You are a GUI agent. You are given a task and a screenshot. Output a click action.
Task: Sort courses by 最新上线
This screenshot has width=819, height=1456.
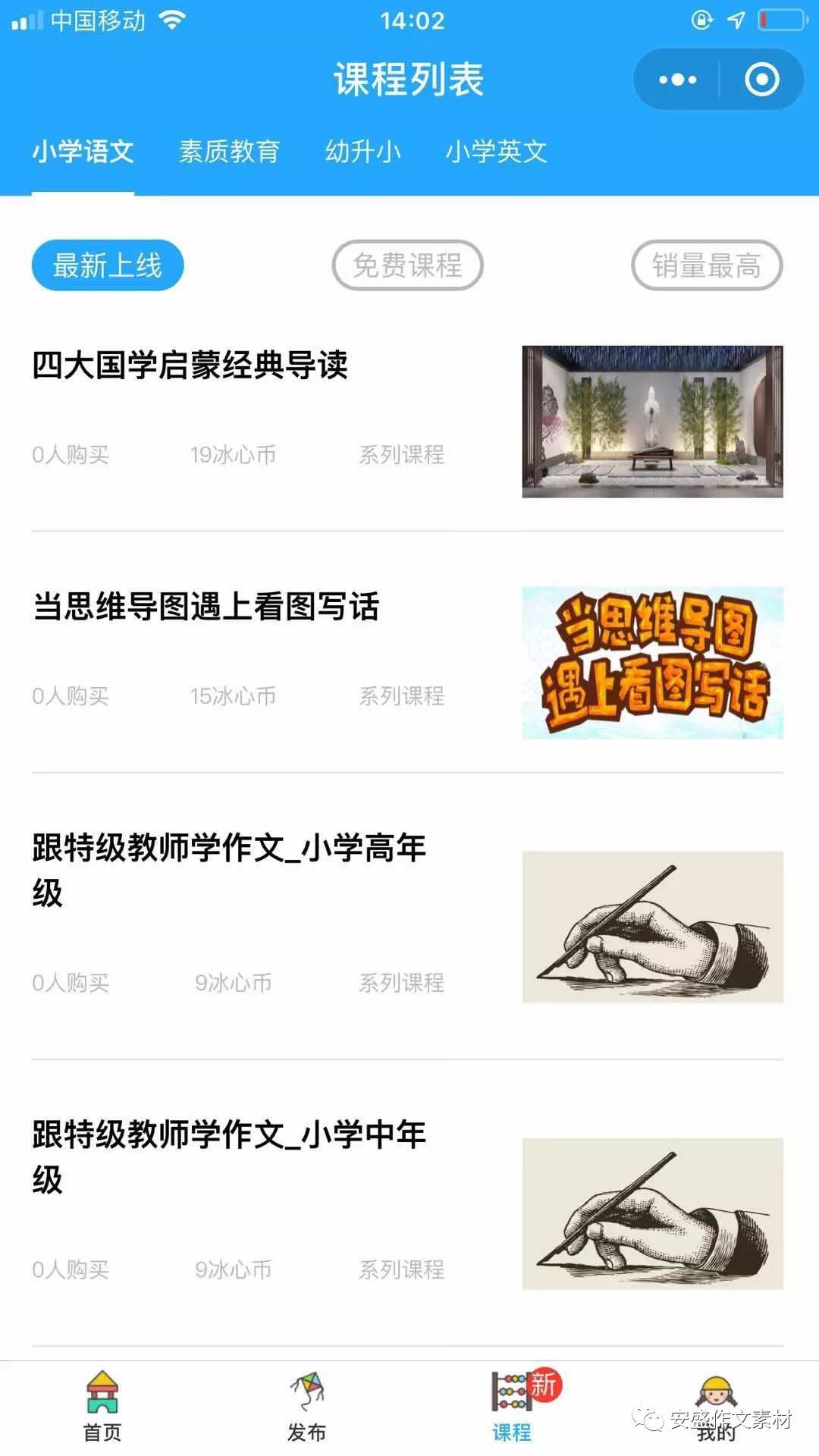(108, 265)
